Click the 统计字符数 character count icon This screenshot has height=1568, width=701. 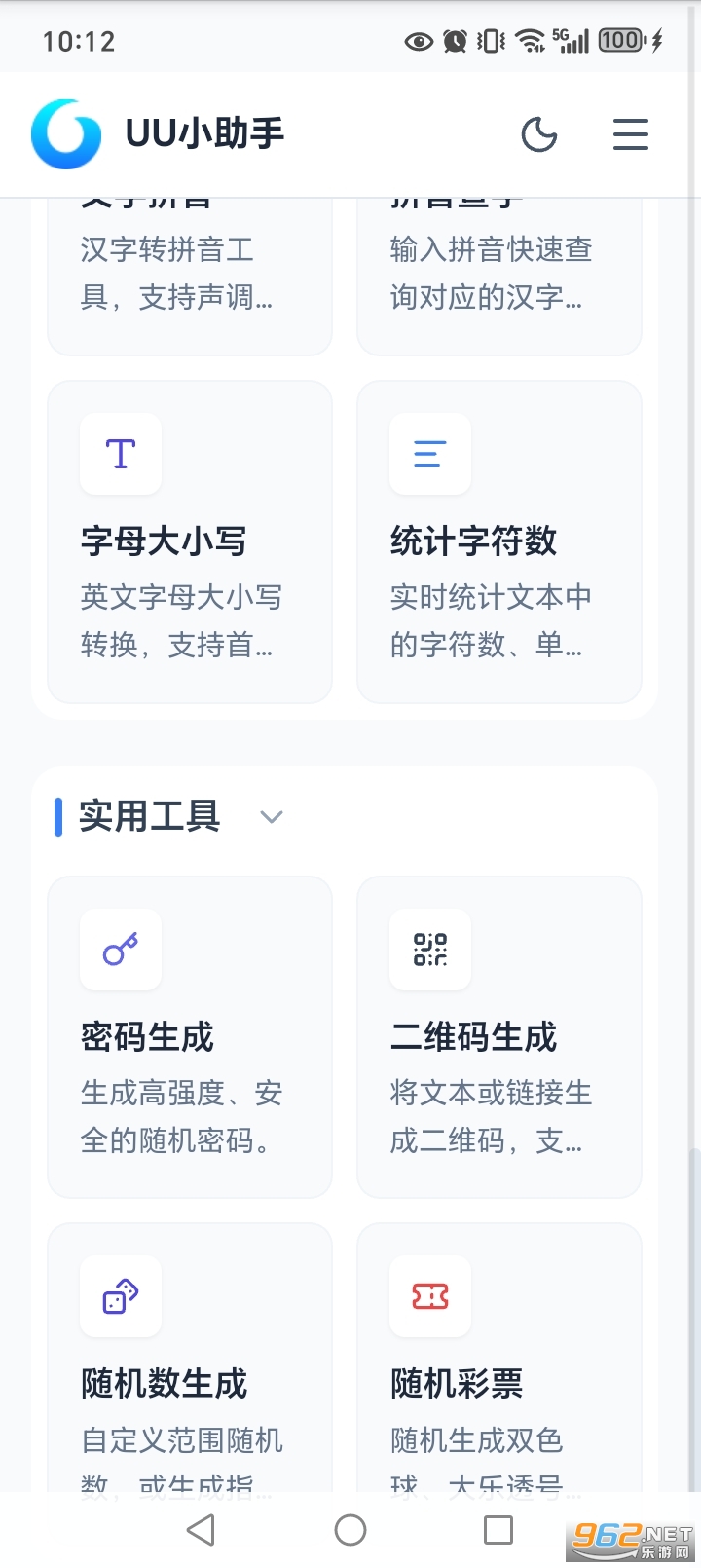429,454
